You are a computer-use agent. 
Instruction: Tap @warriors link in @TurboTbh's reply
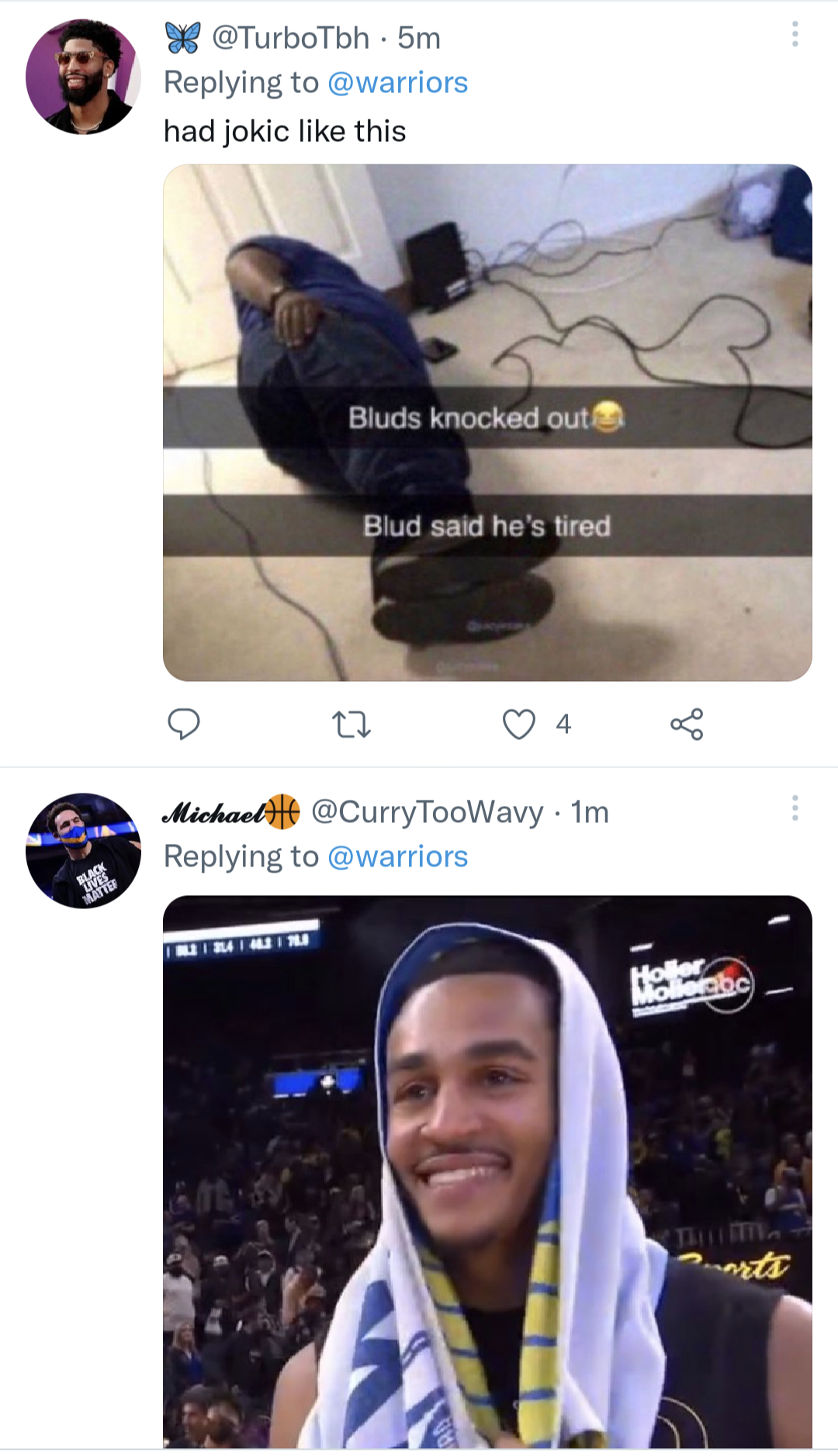397,82
